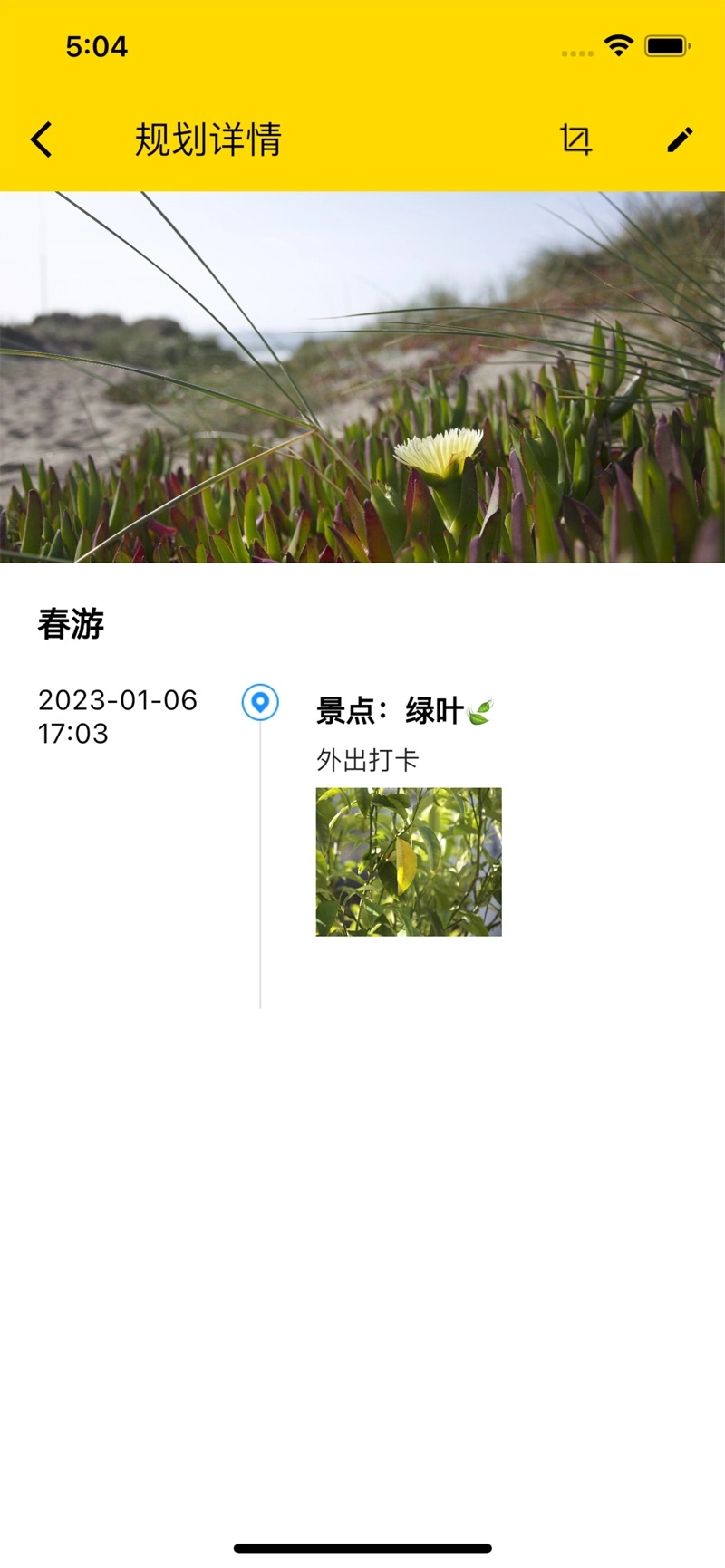This screenshot has height=1568, width=725.
Task: Open the beach flower cover photo
Action: click(362, 377)
